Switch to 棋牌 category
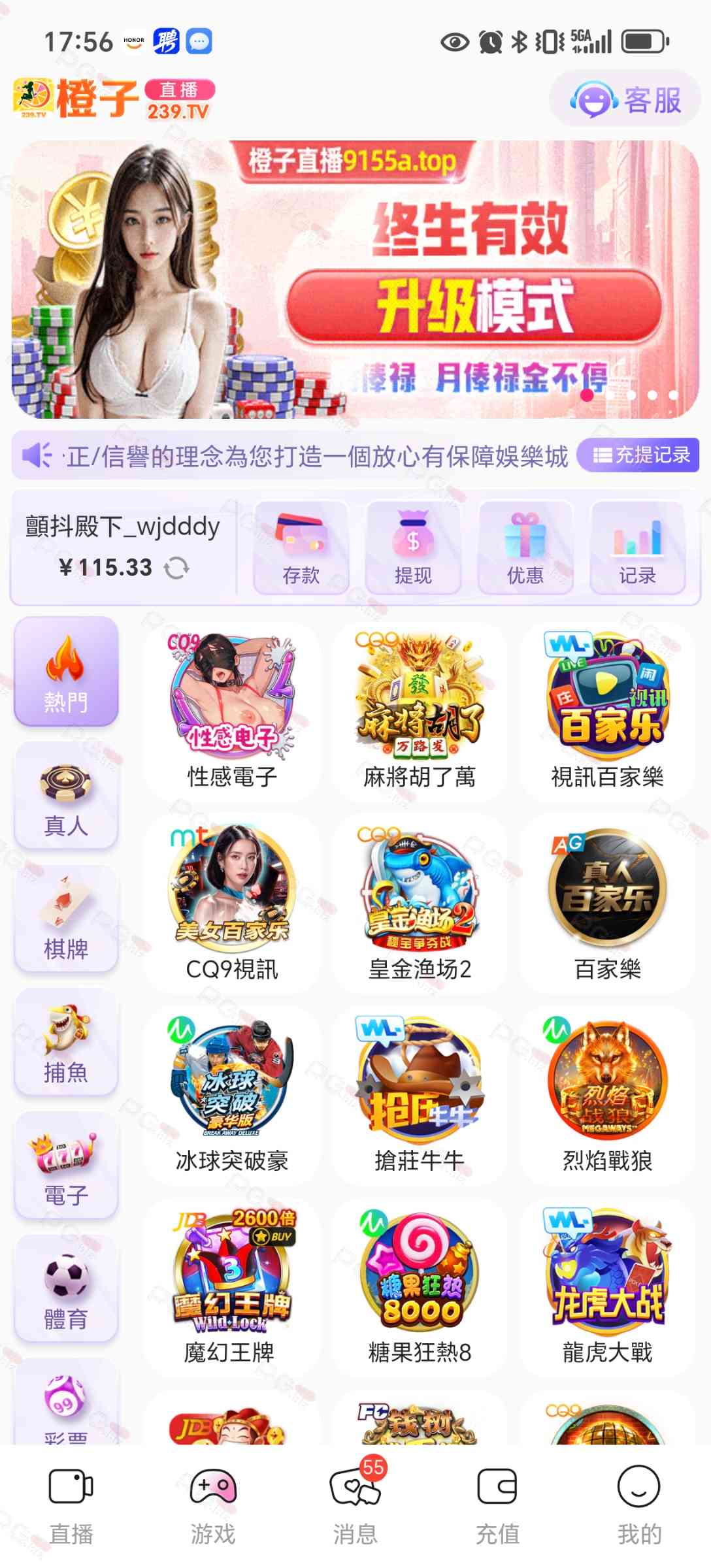 click(x=66, y=919)
